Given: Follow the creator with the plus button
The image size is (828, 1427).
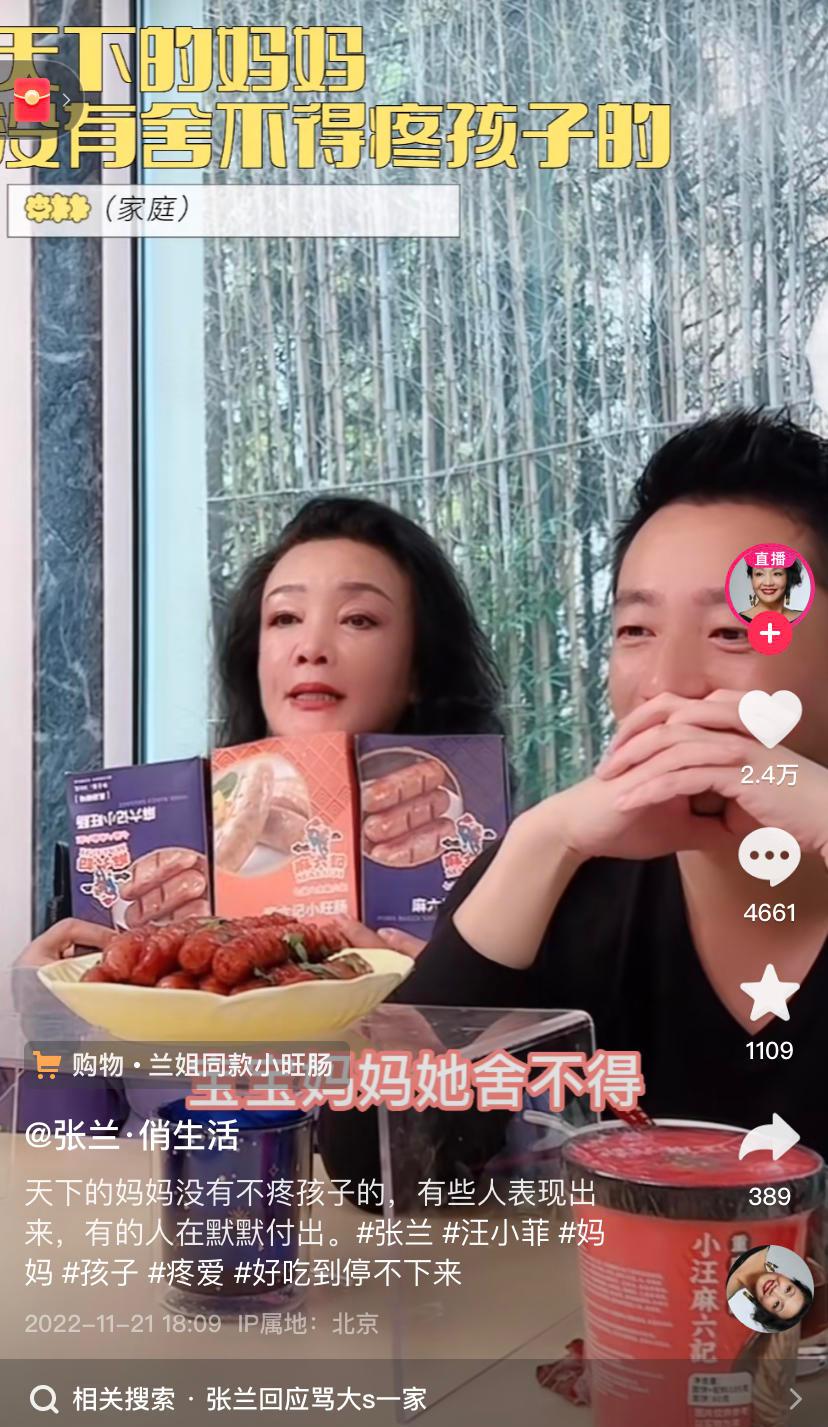Looking at the screenshot, I should [769, 634].
